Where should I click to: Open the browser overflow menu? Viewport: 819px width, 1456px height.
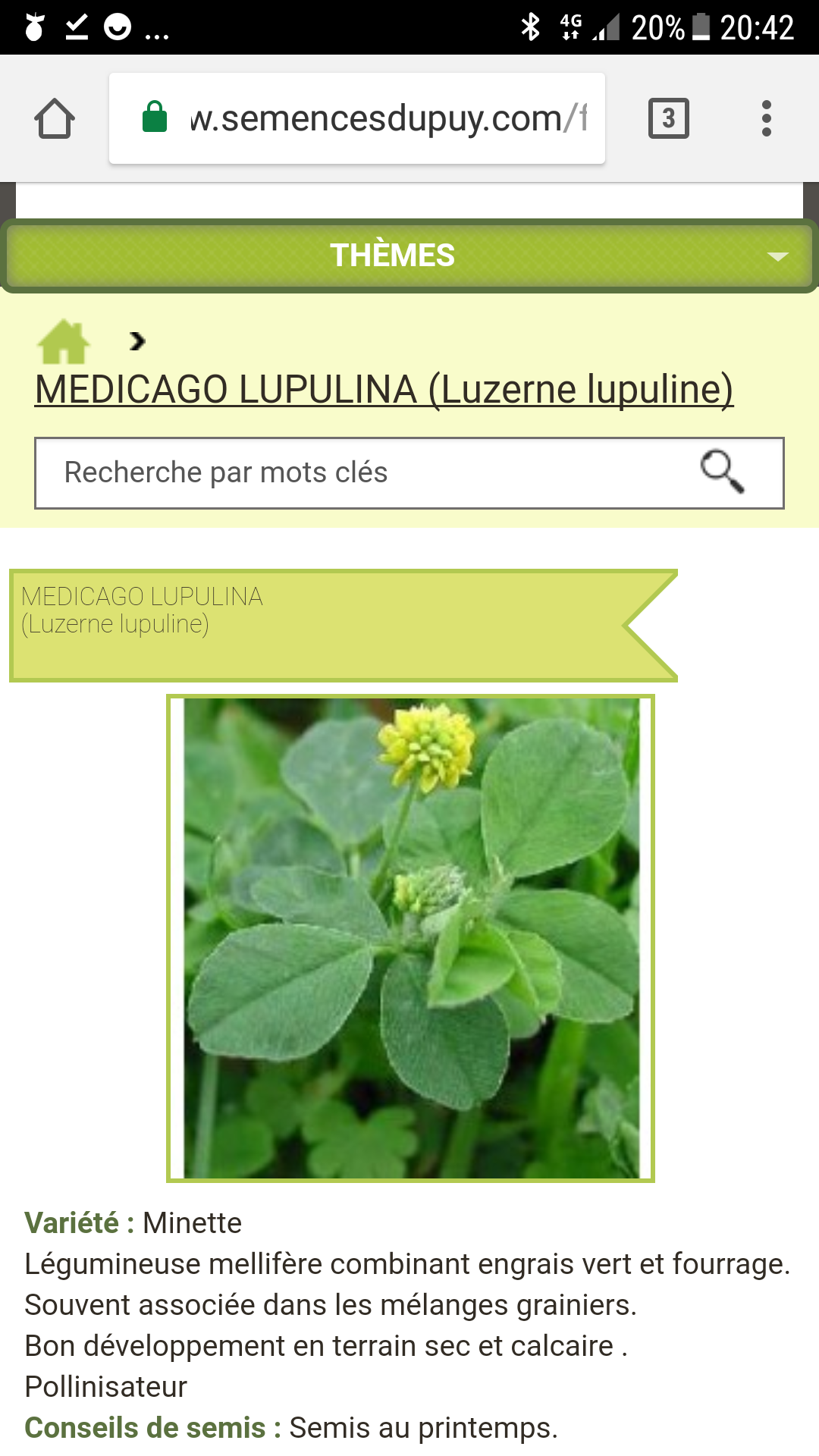coord(767,118)
